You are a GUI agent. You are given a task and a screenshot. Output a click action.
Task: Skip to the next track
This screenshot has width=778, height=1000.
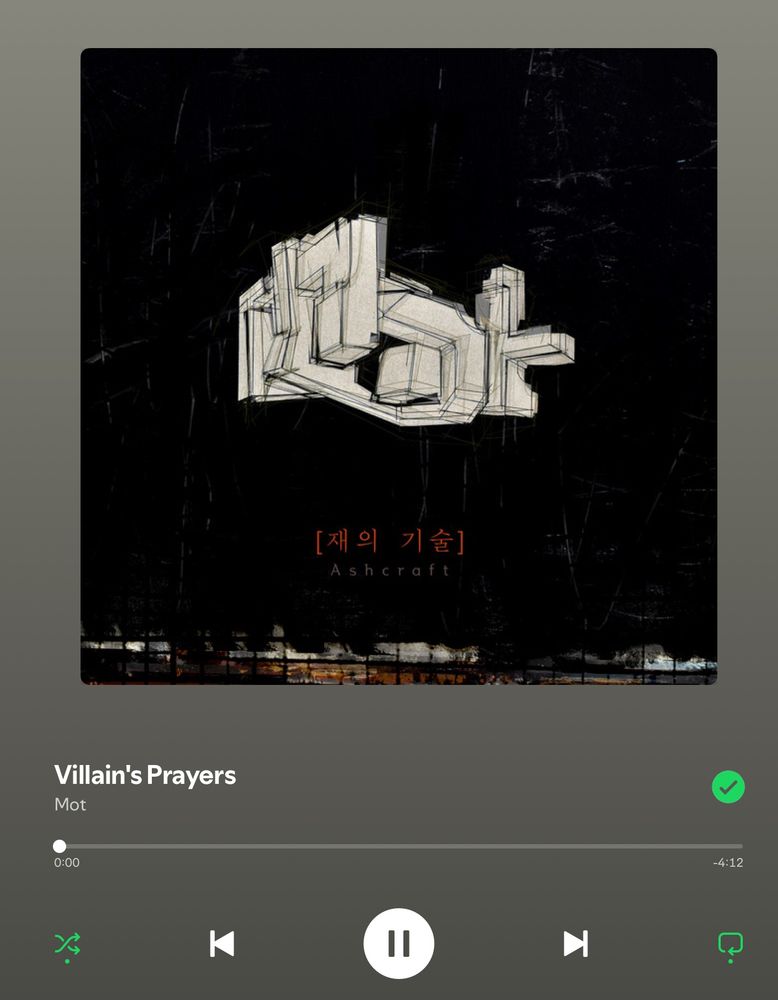[x=575, y=943]
